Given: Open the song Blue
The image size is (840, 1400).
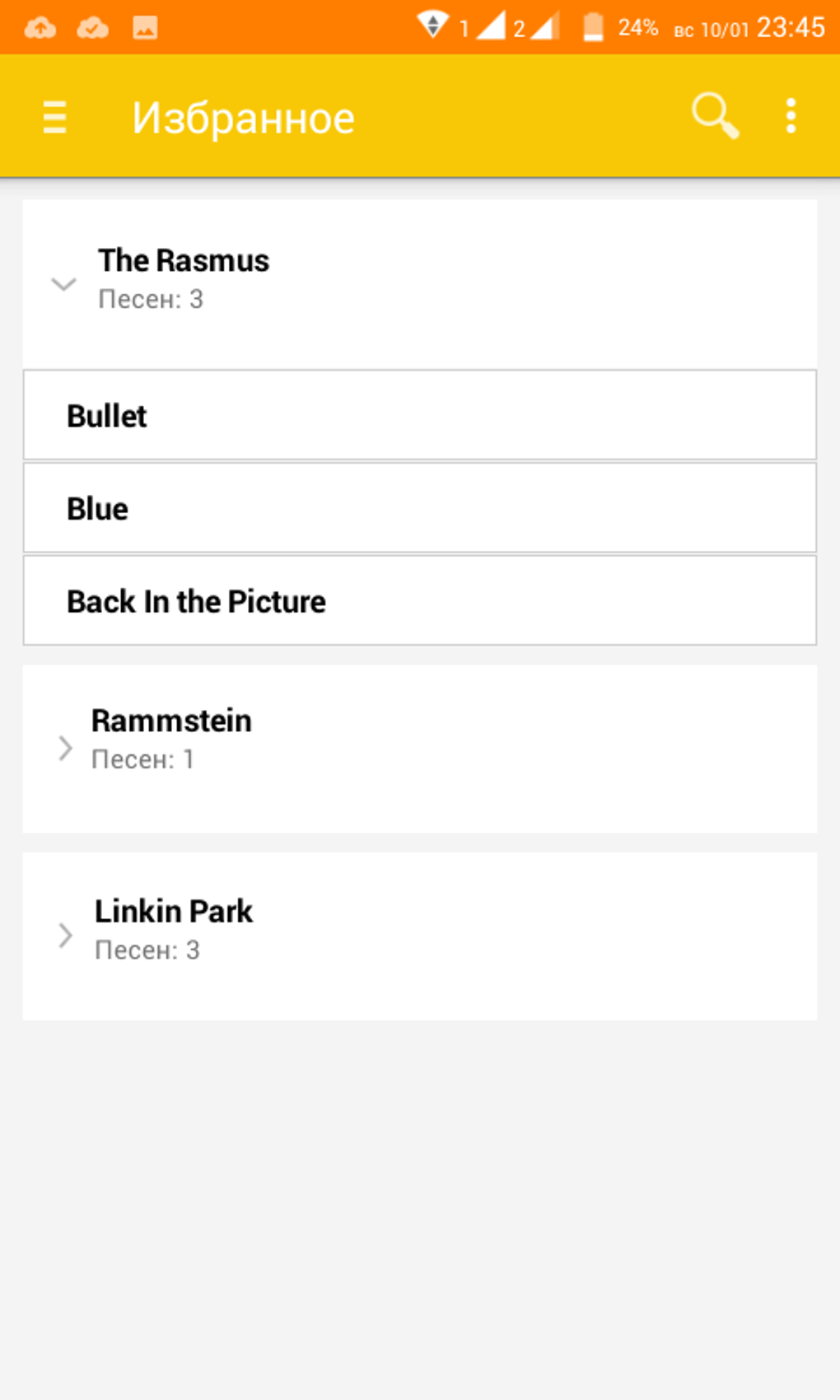Looking at the screenshot, I should coord(419,508).
